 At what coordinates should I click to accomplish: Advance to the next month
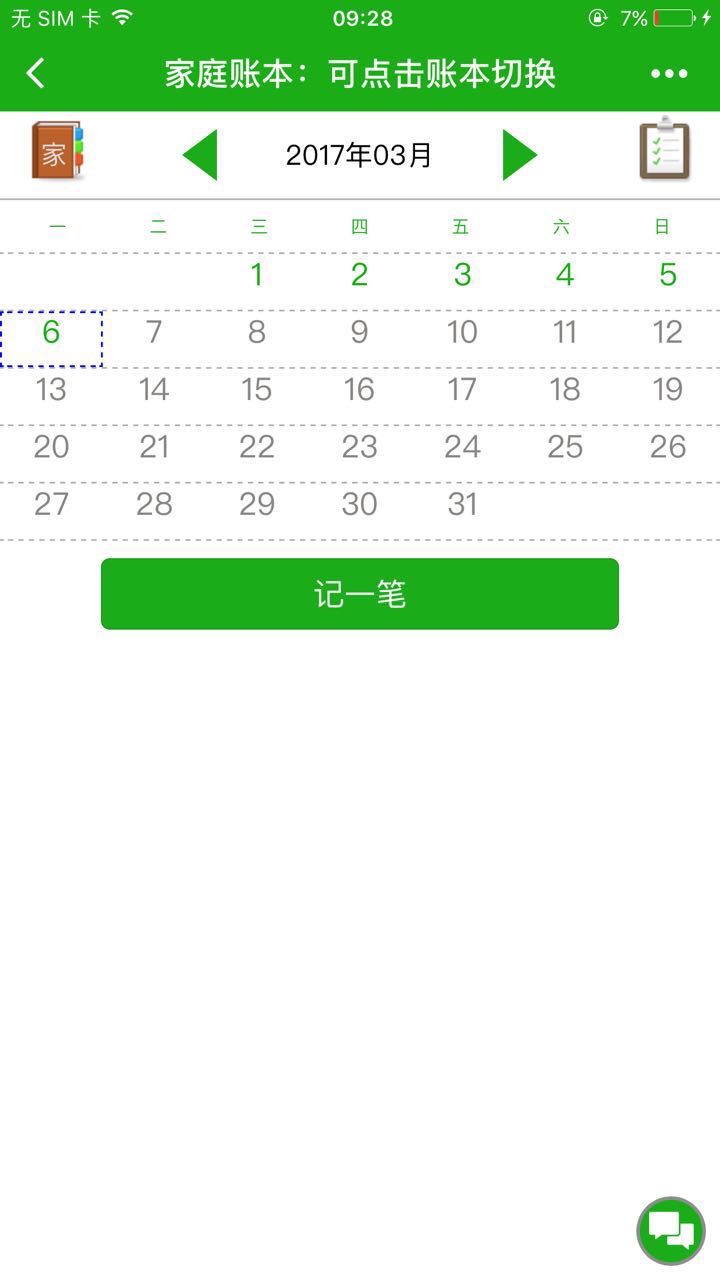519,155
